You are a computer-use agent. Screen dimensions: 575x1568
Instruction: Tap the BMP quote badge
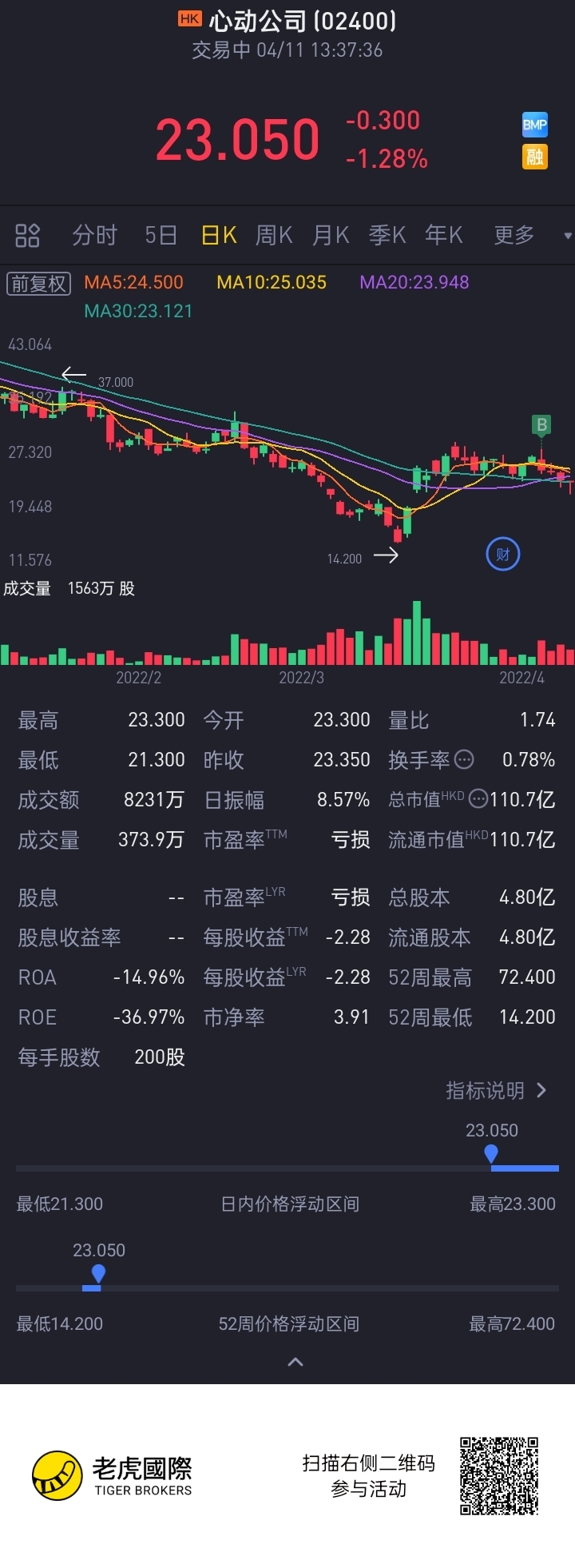pos(535,124)
